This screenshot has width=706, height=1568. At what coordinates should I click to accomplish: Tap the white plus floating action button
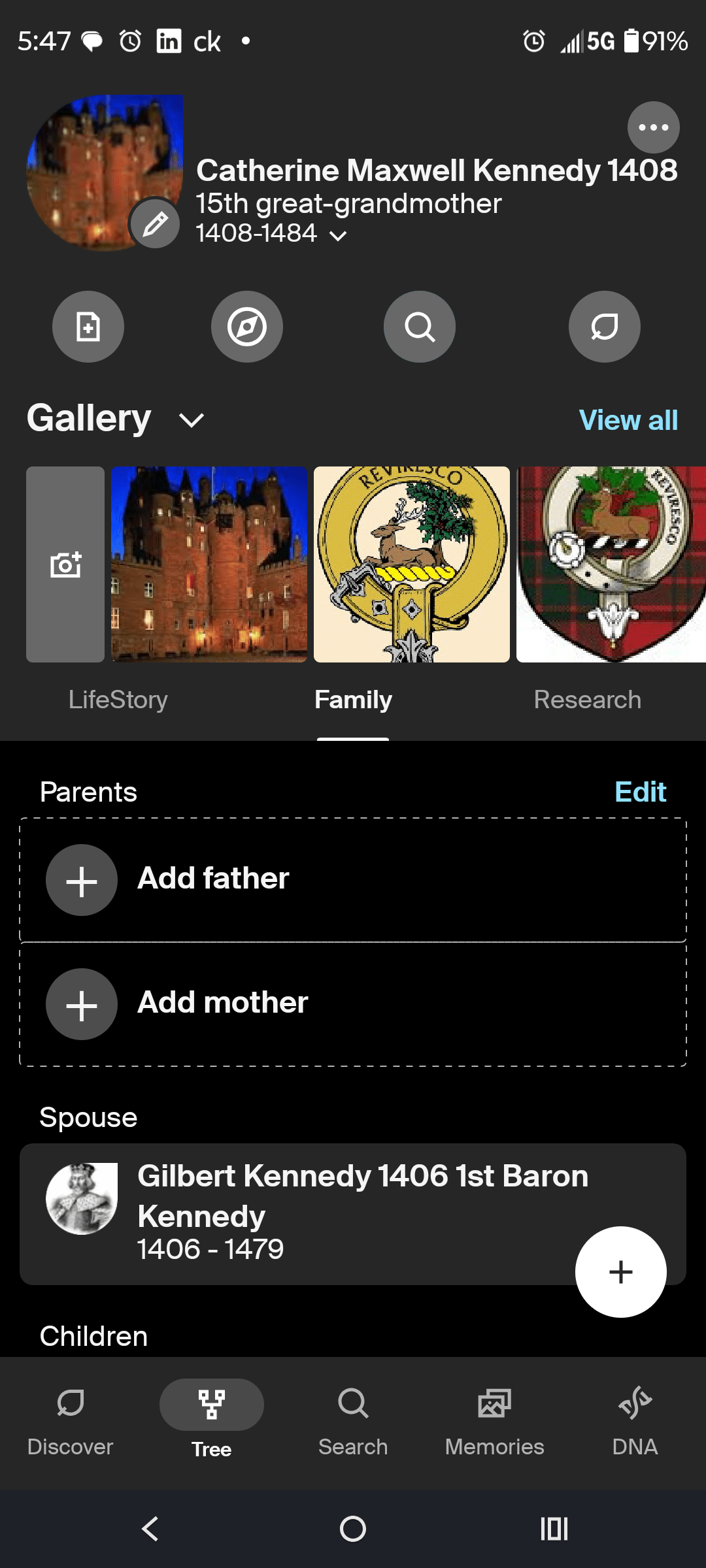point(620,1271)
